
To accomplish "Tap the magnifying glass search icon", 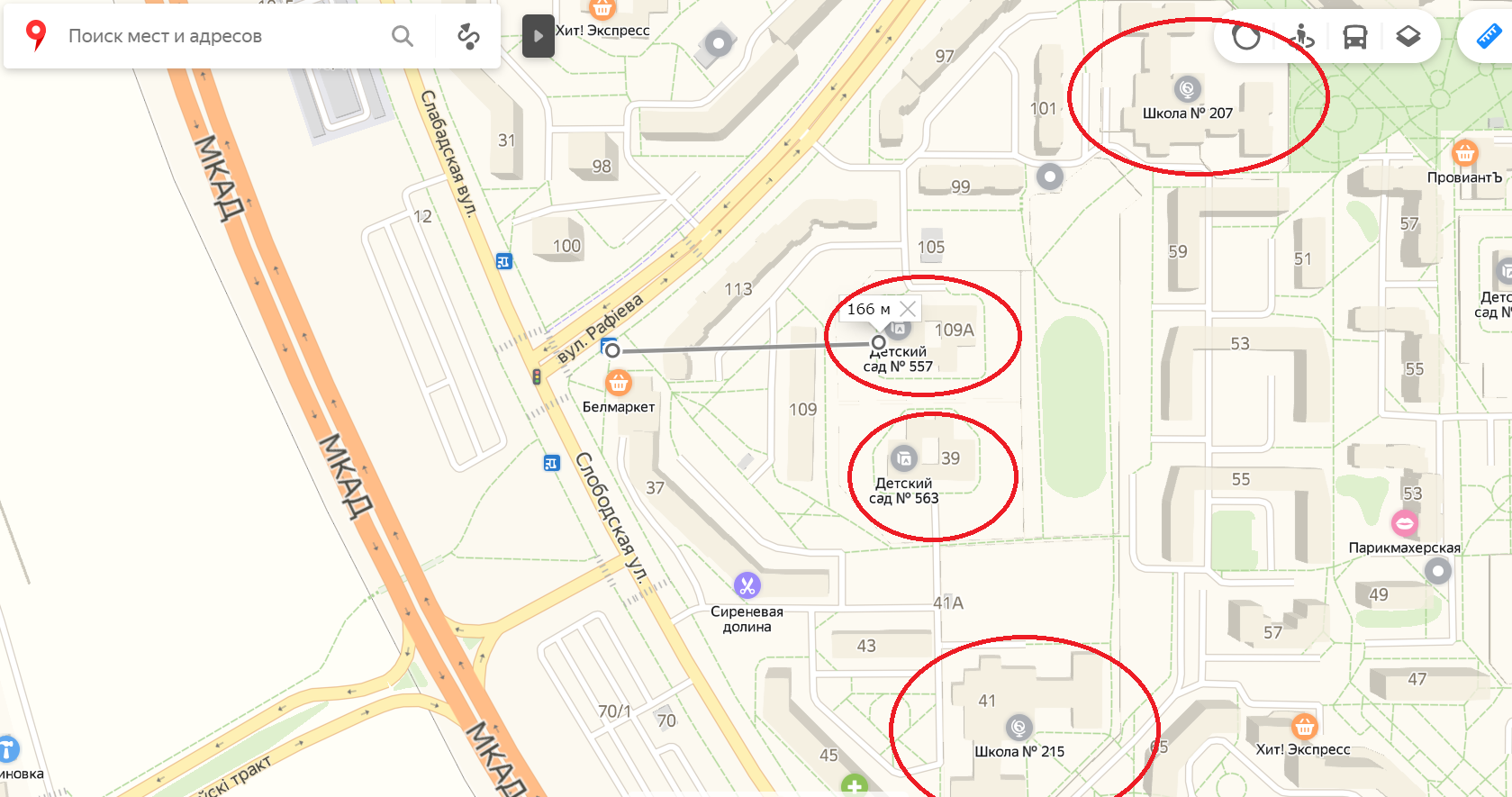I will 403,36.
